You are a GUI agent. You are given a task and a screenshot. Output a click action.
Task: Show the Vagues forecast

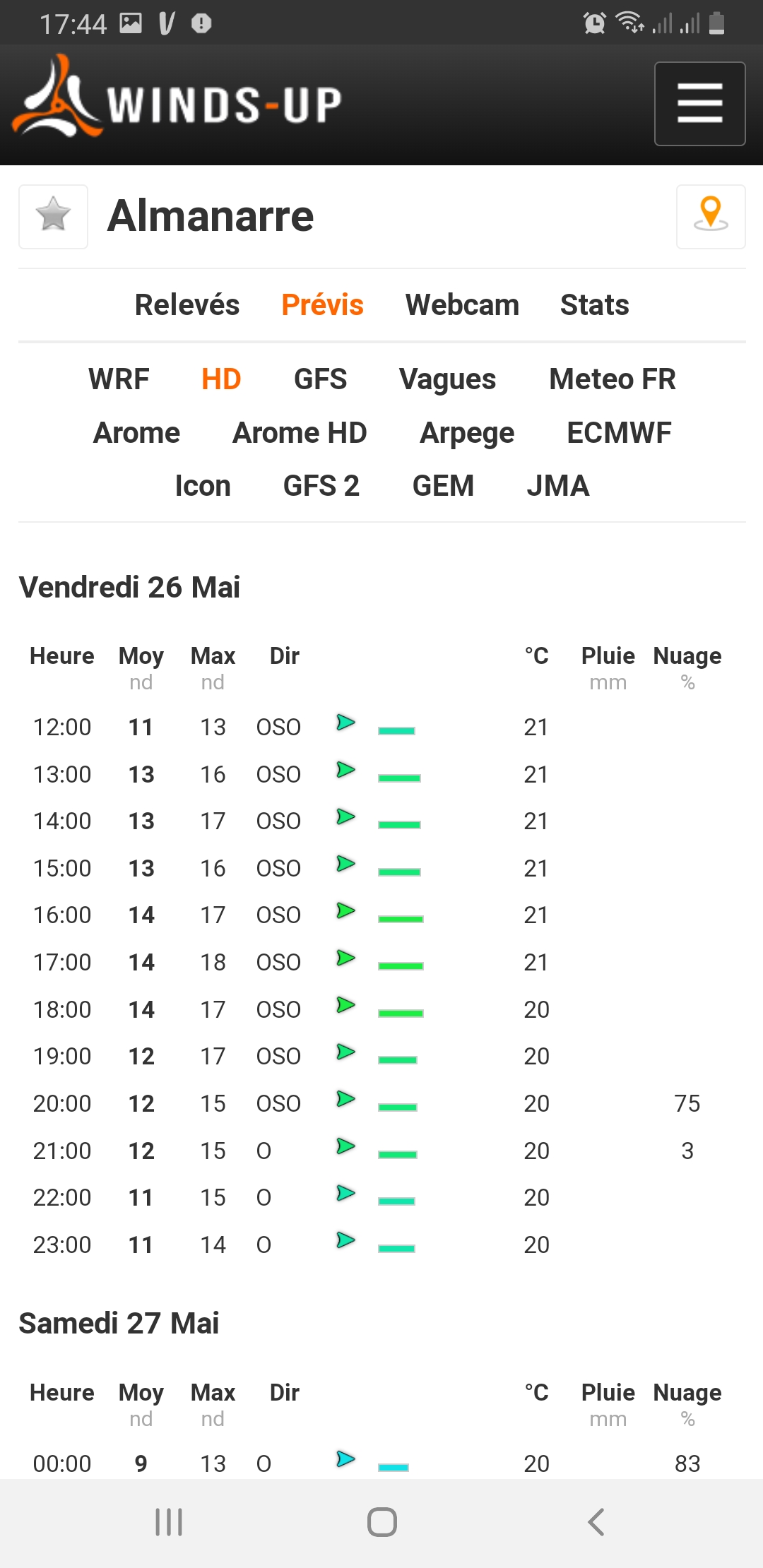click(447, 380)
